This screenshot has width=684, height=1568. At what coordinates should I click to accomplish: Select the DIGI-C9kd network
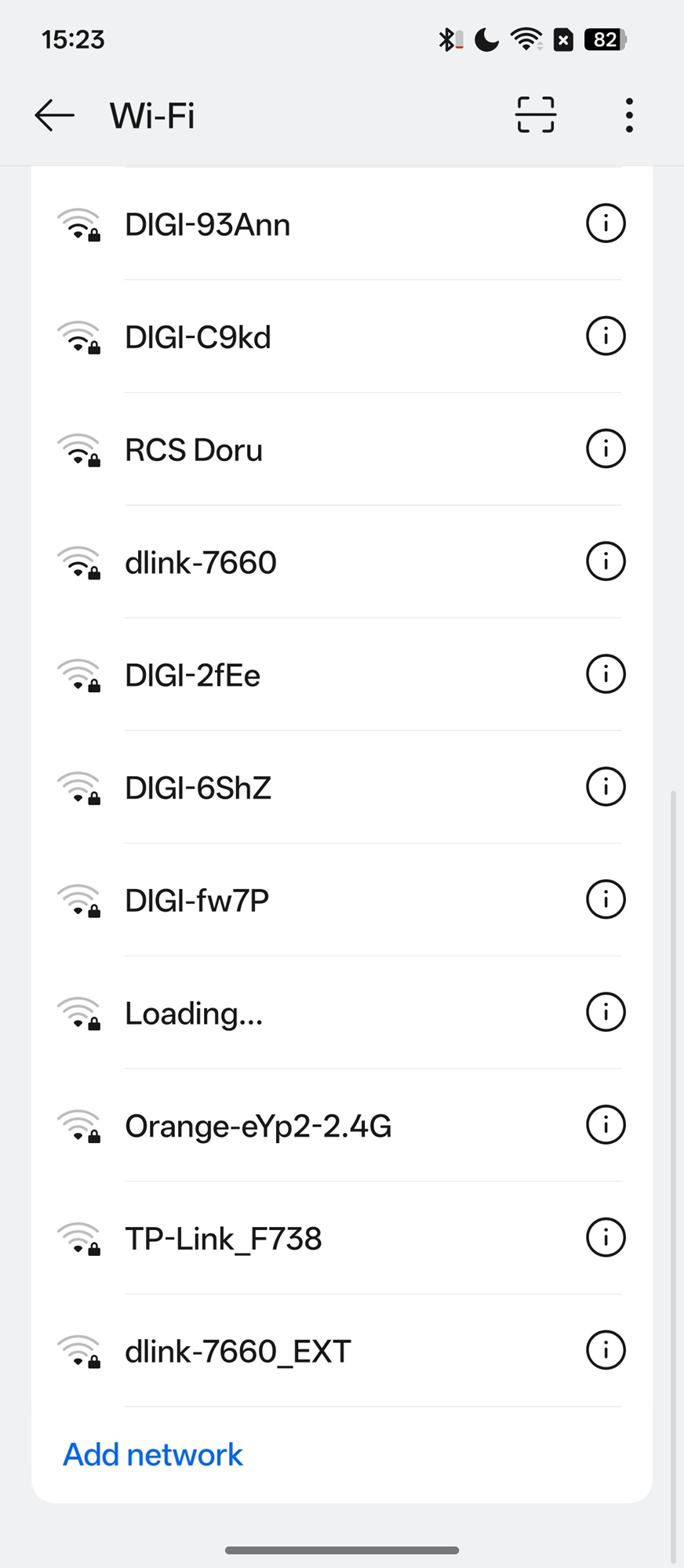[x=198, y=338]
